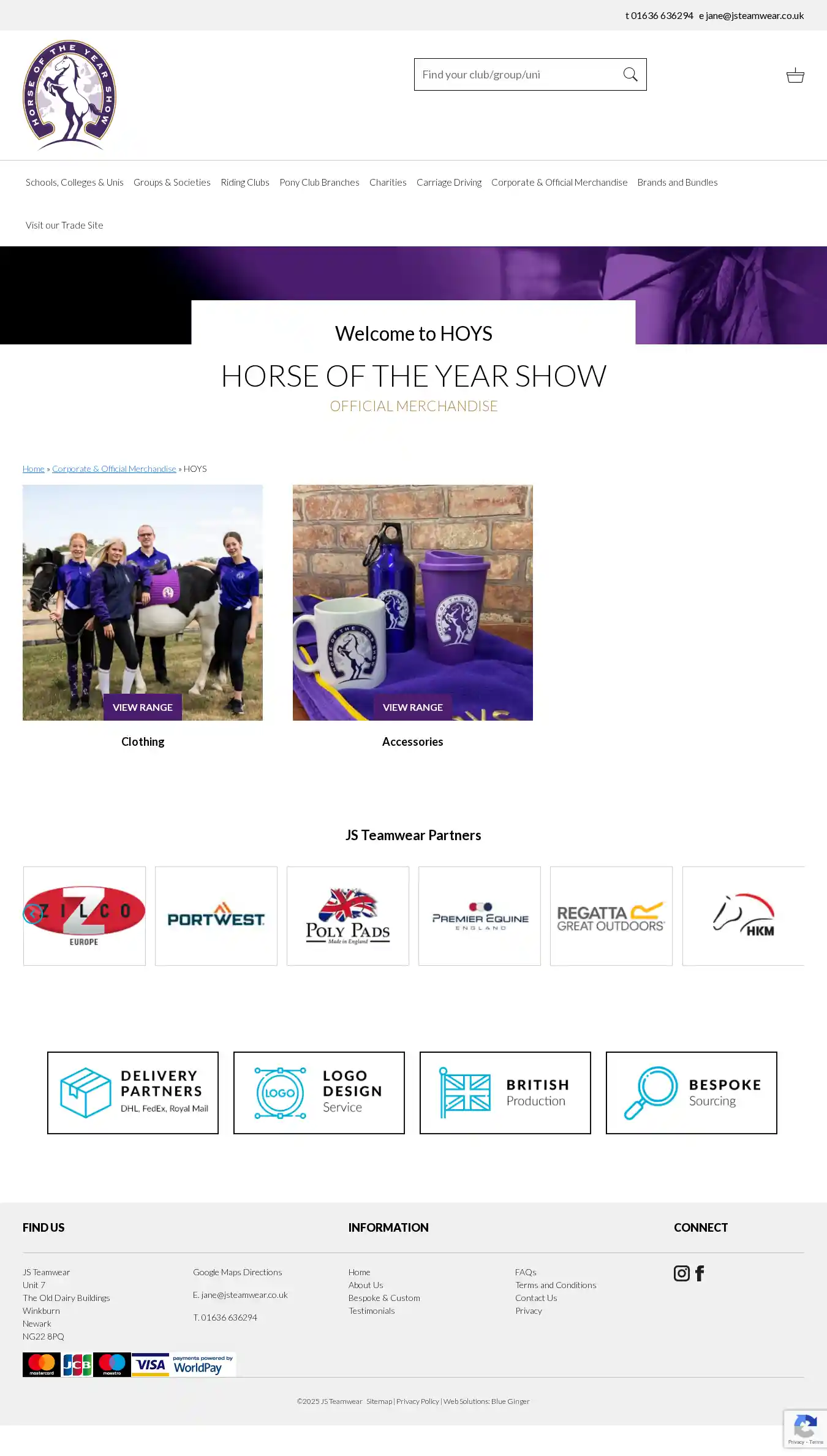
Task: Tap the search magnifier icon
Action: pyautogui.click(x=630, y=75)
